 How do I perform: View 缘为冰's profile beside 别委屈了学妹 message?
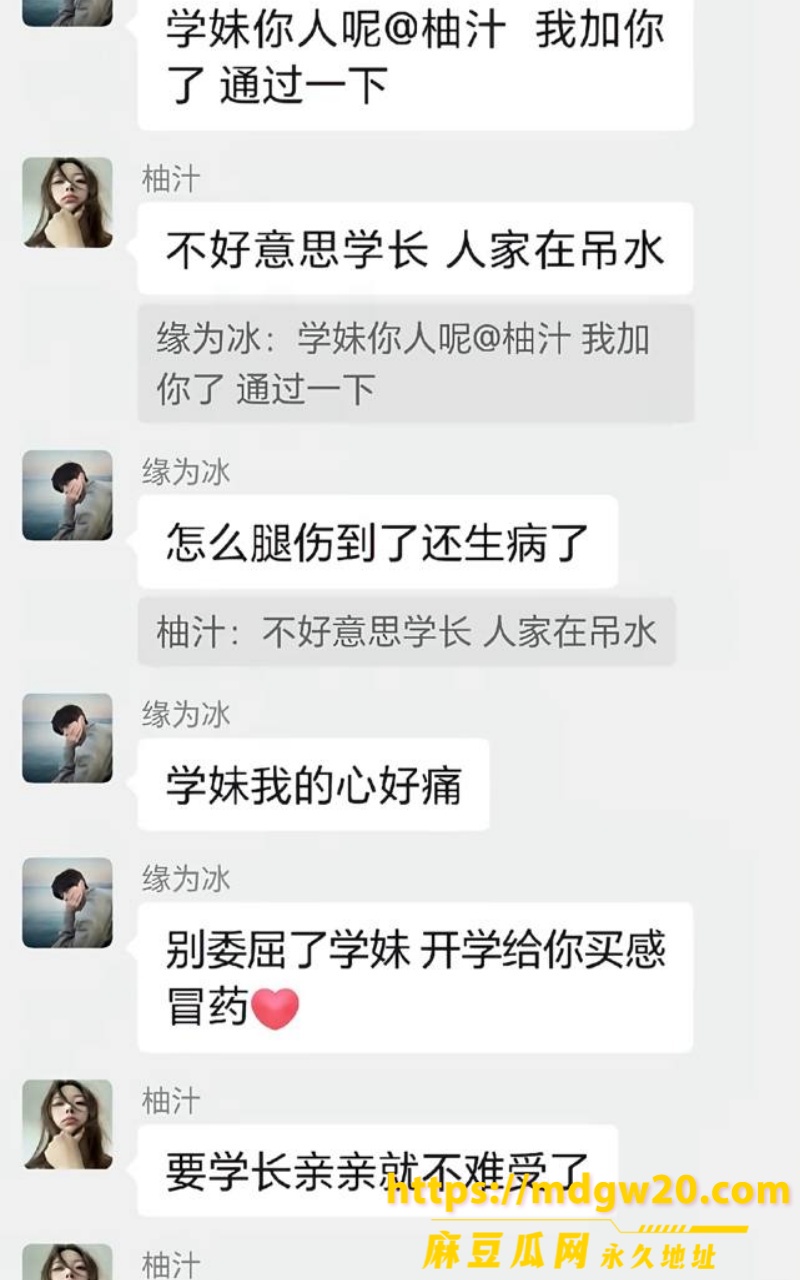point(68,902)
